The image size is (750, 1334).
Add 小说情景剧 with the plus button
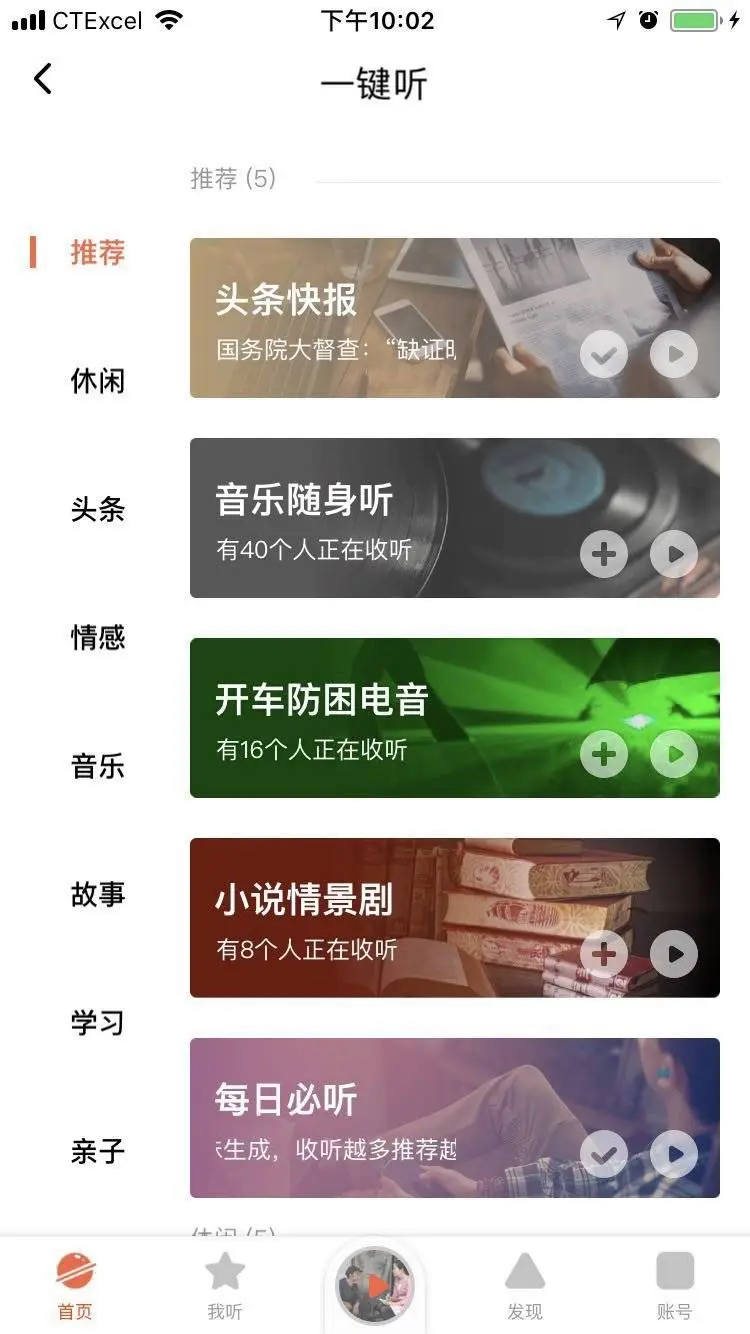(604, 954)
